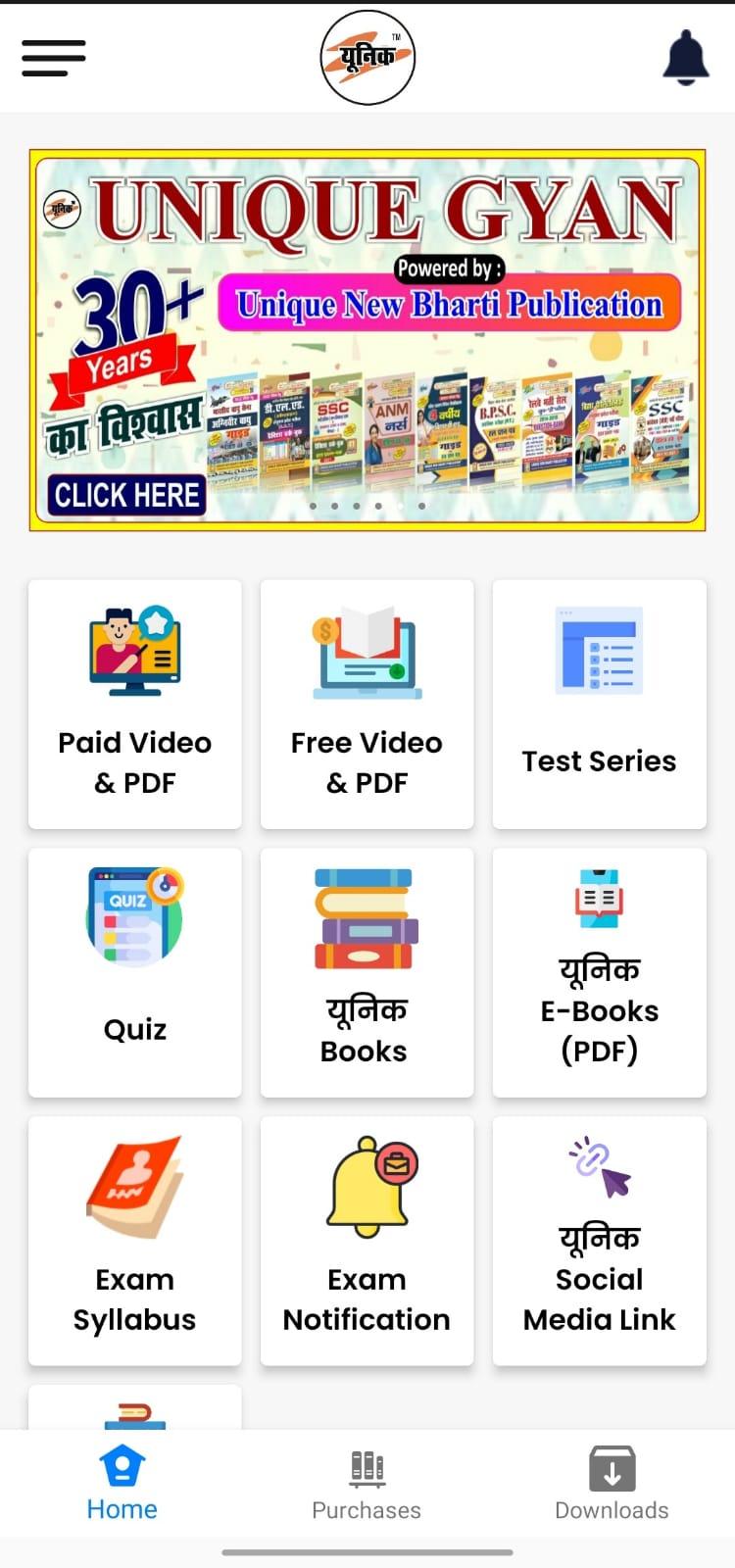Switch to the Purchases tab
The width and height of the screenshot is (735, 1568).
tap(367, 1484)
